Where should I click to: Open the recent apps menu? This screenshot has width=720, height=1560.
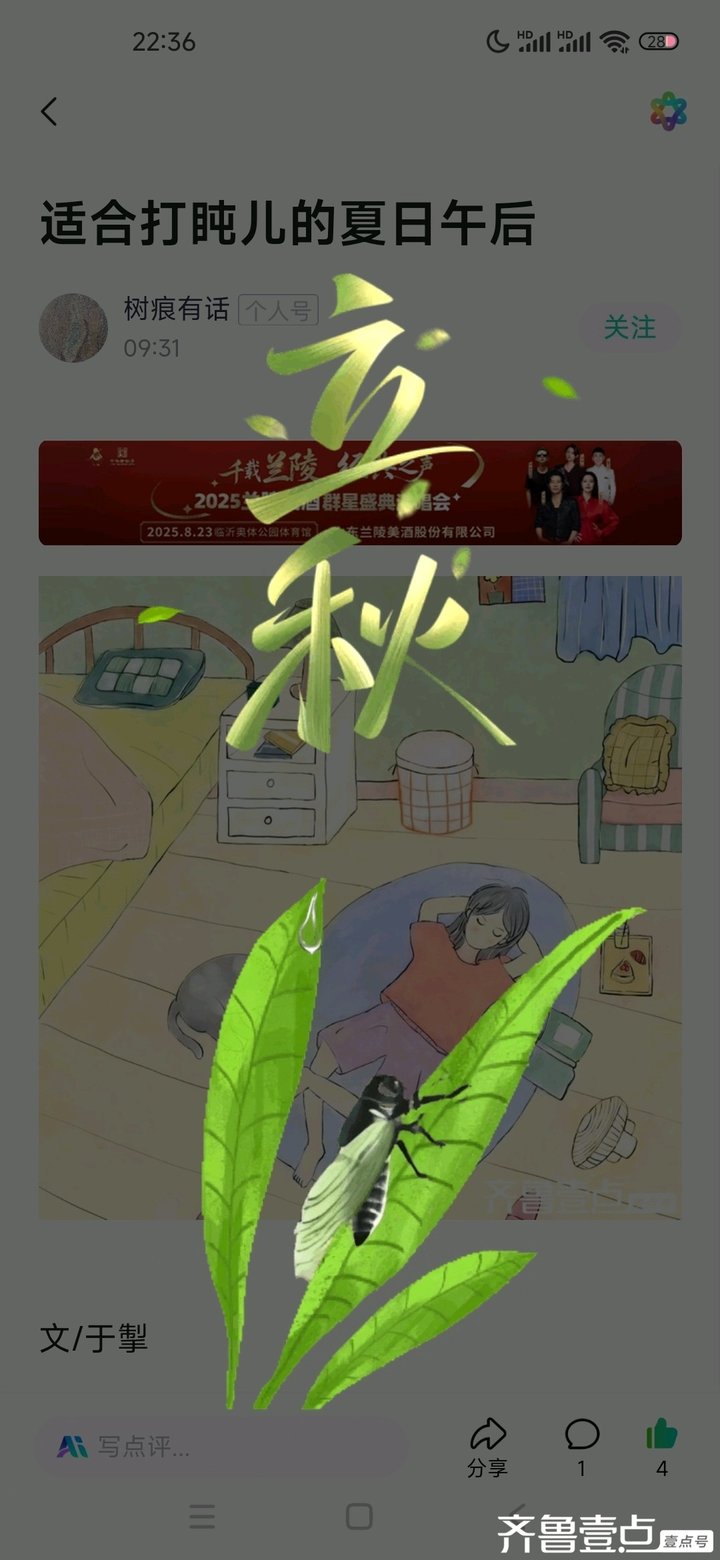click(202, 1516)
